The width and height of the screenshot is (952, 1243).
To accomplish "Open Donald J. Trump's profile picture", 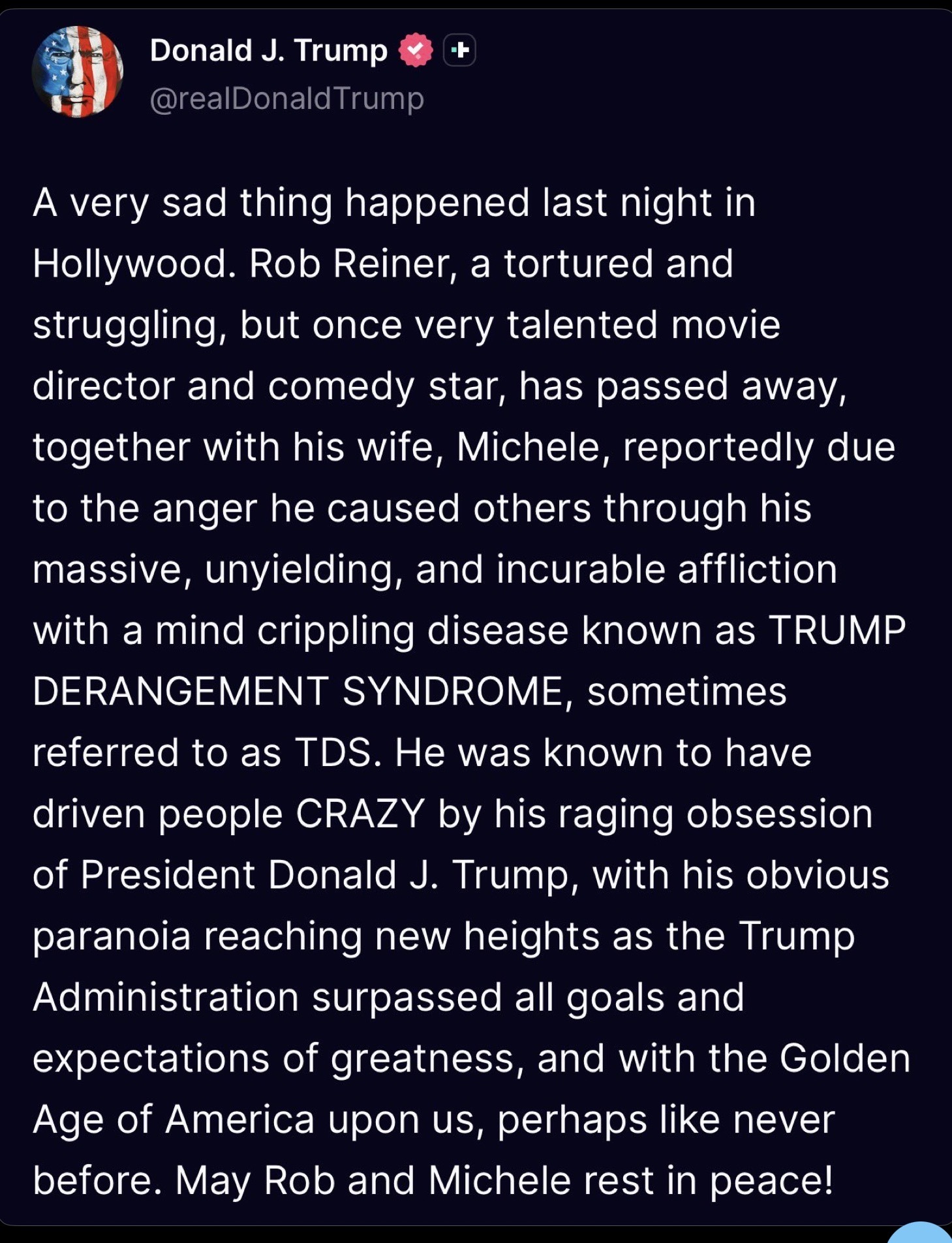I will (x=78, y=72).
